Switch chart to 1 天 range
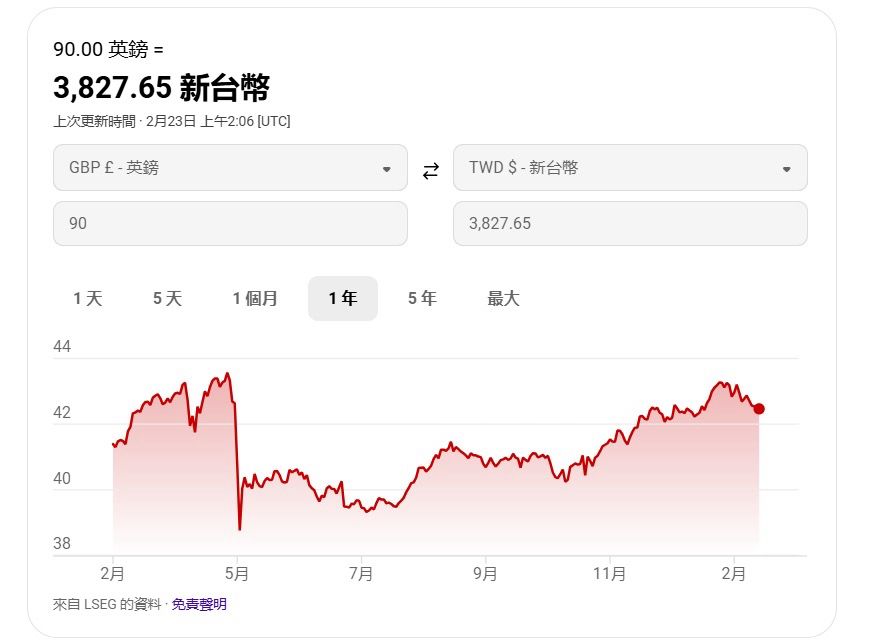The image size is (894, 641). (x=88, y=298)
